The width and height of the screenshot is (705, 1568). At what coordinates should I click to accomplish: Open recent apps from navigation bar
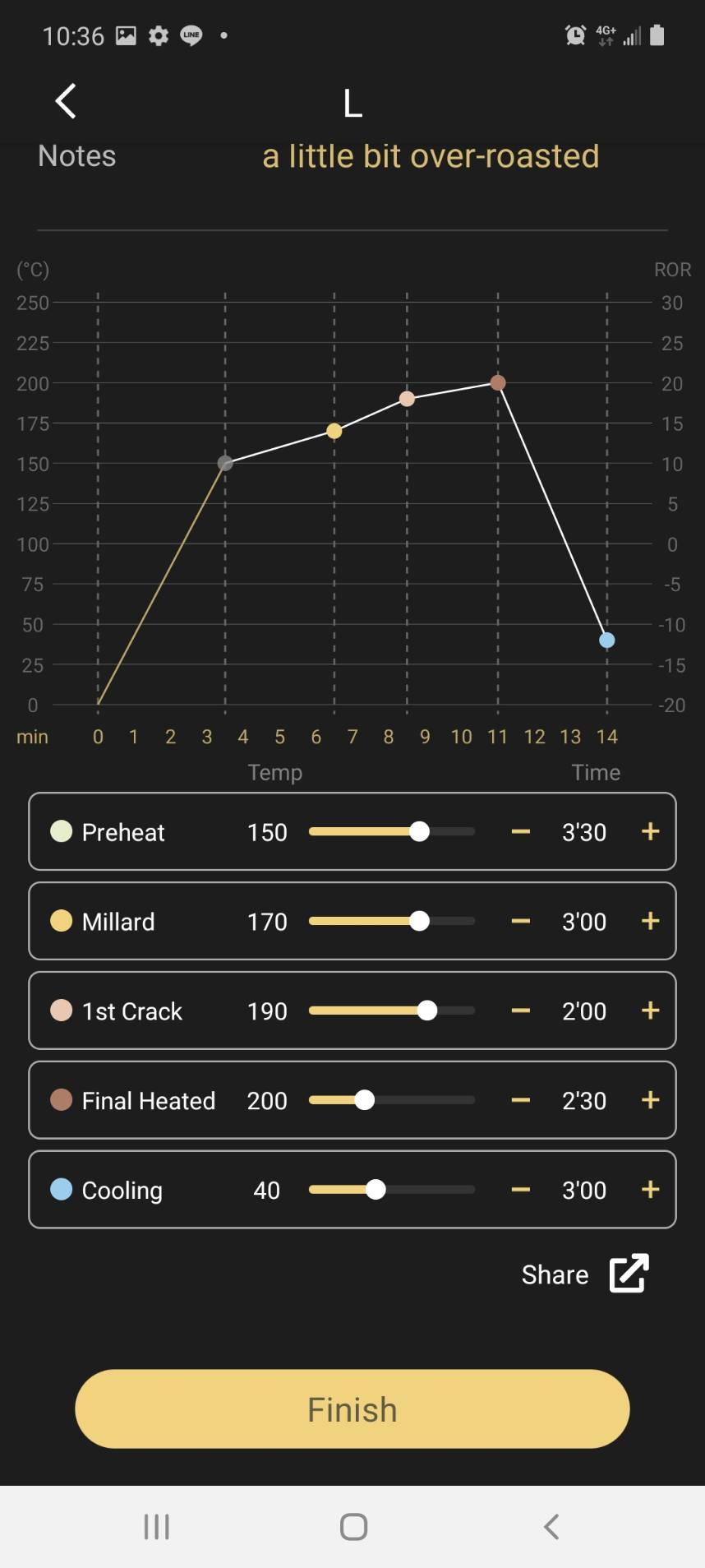[156, 1527]
